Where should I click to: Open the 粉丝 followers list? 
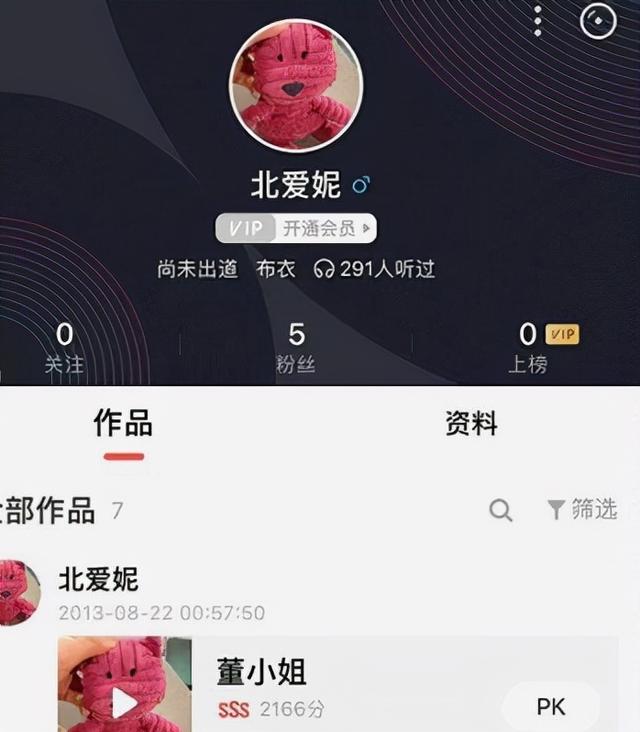click(296, 346)
